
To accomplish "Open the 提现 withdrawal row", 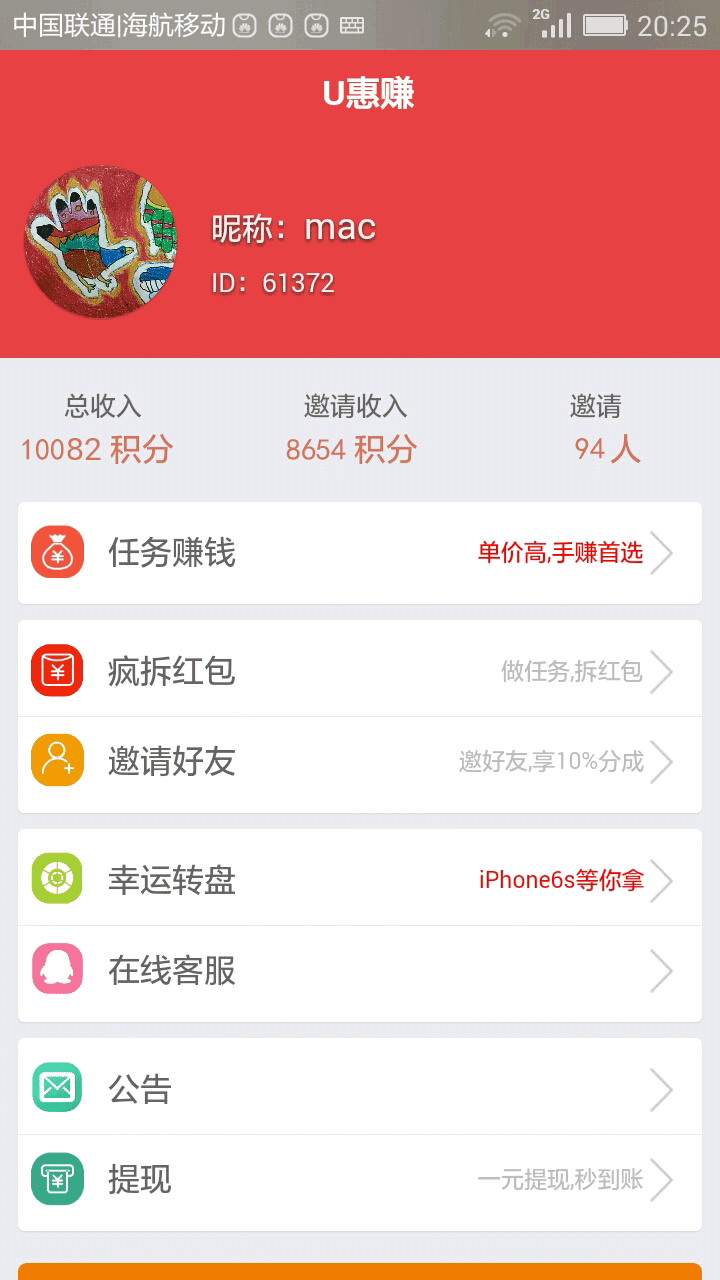I will (x=360, y=1183).
